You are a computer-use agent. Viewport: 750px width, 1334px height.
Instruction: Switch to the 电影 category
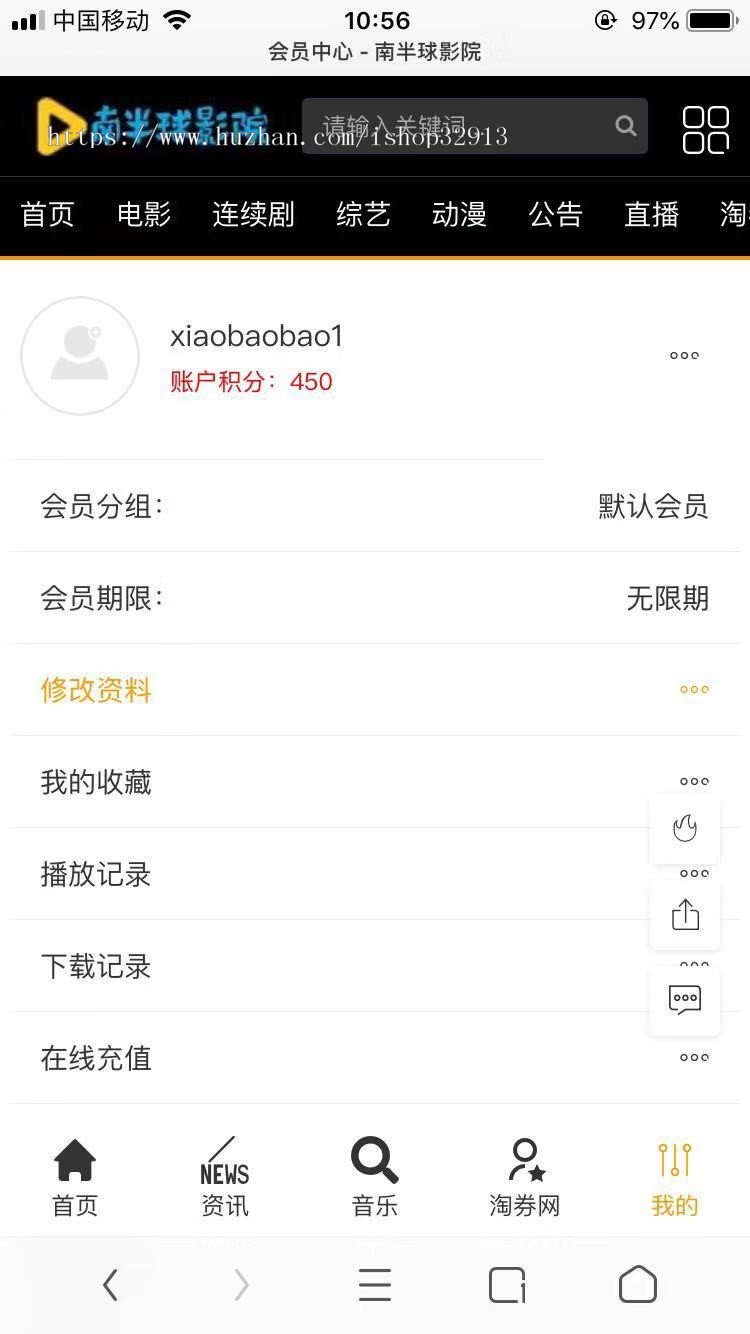tap(144, 215)
